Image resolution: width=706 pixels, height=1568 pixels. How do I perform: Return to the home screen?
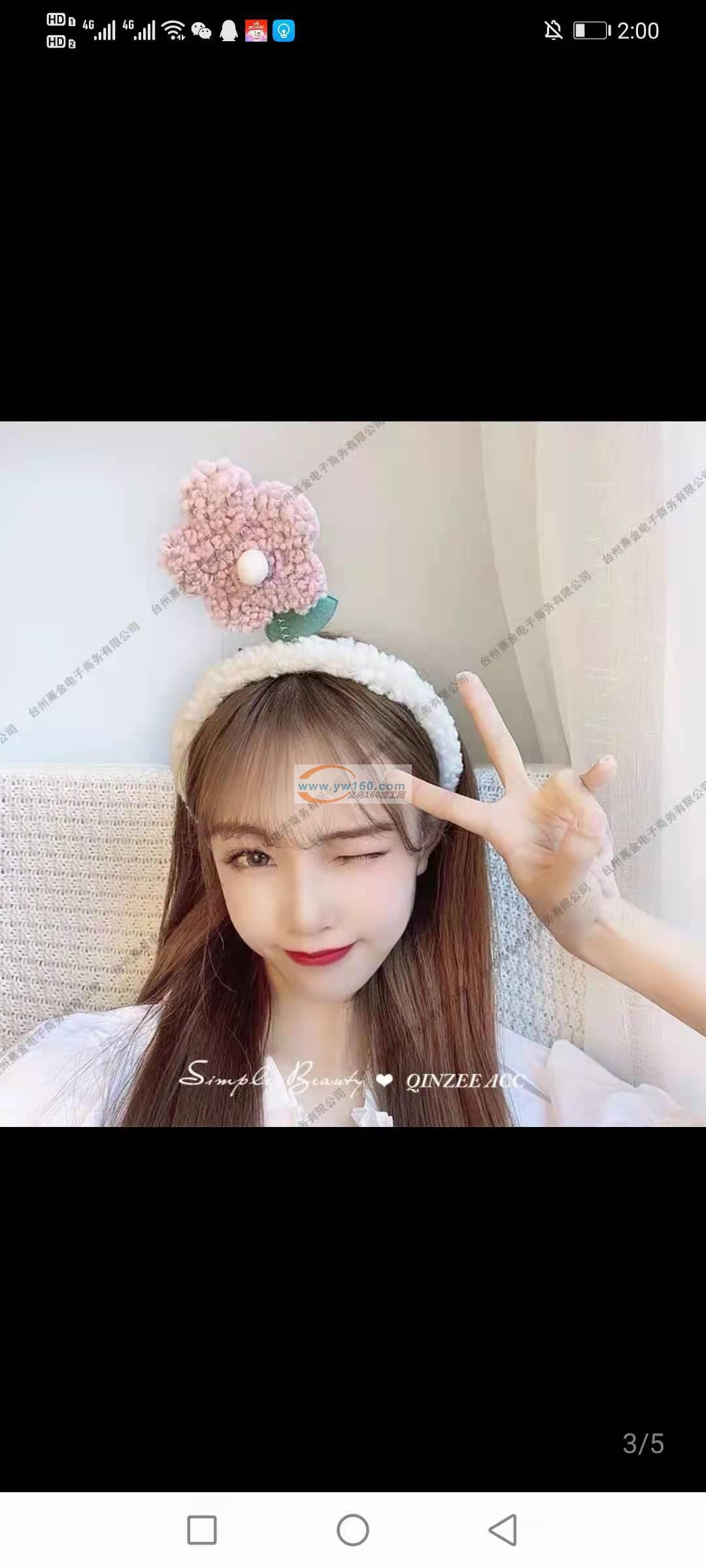coord(353,1530)
